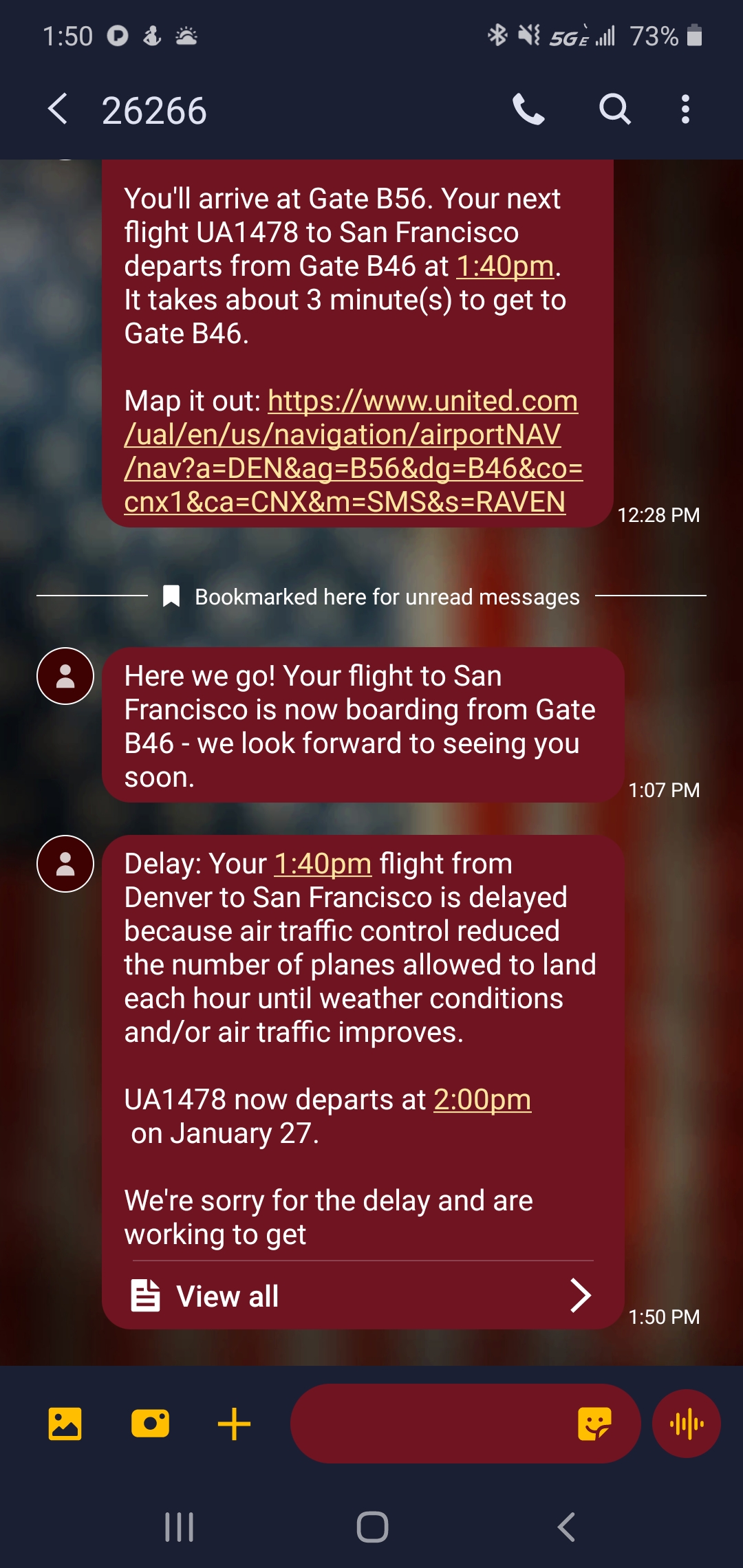Record a voice message
Image resolution: width=743 pixels, height=1568 pixels.
(x=687, y=1424)
